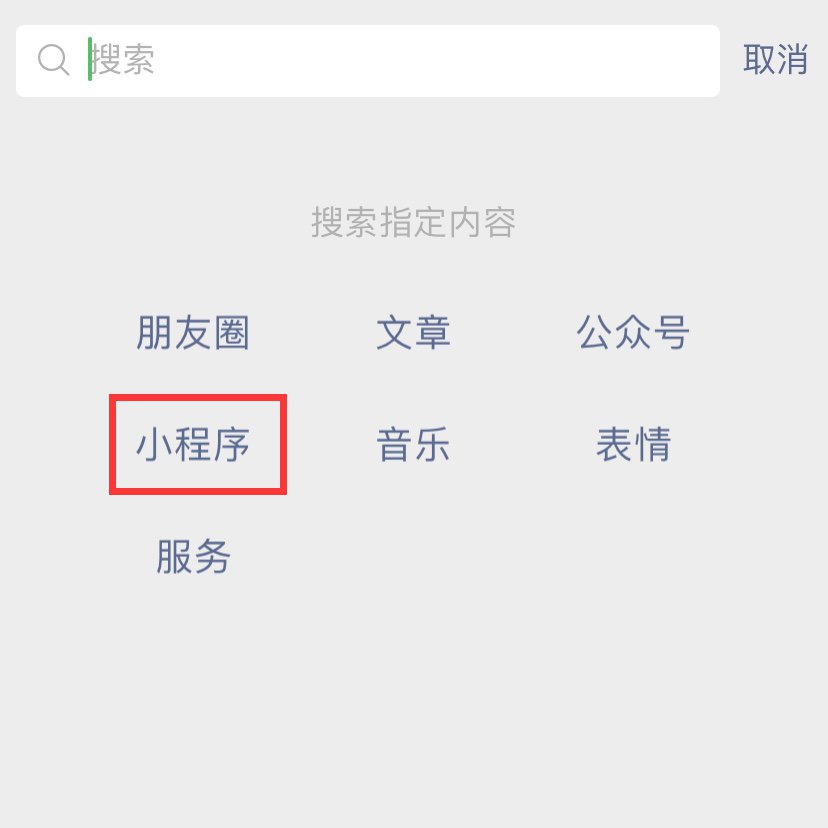828x828 pixels.
Task: Open 小程序 mini programs search
Action: 193,445
